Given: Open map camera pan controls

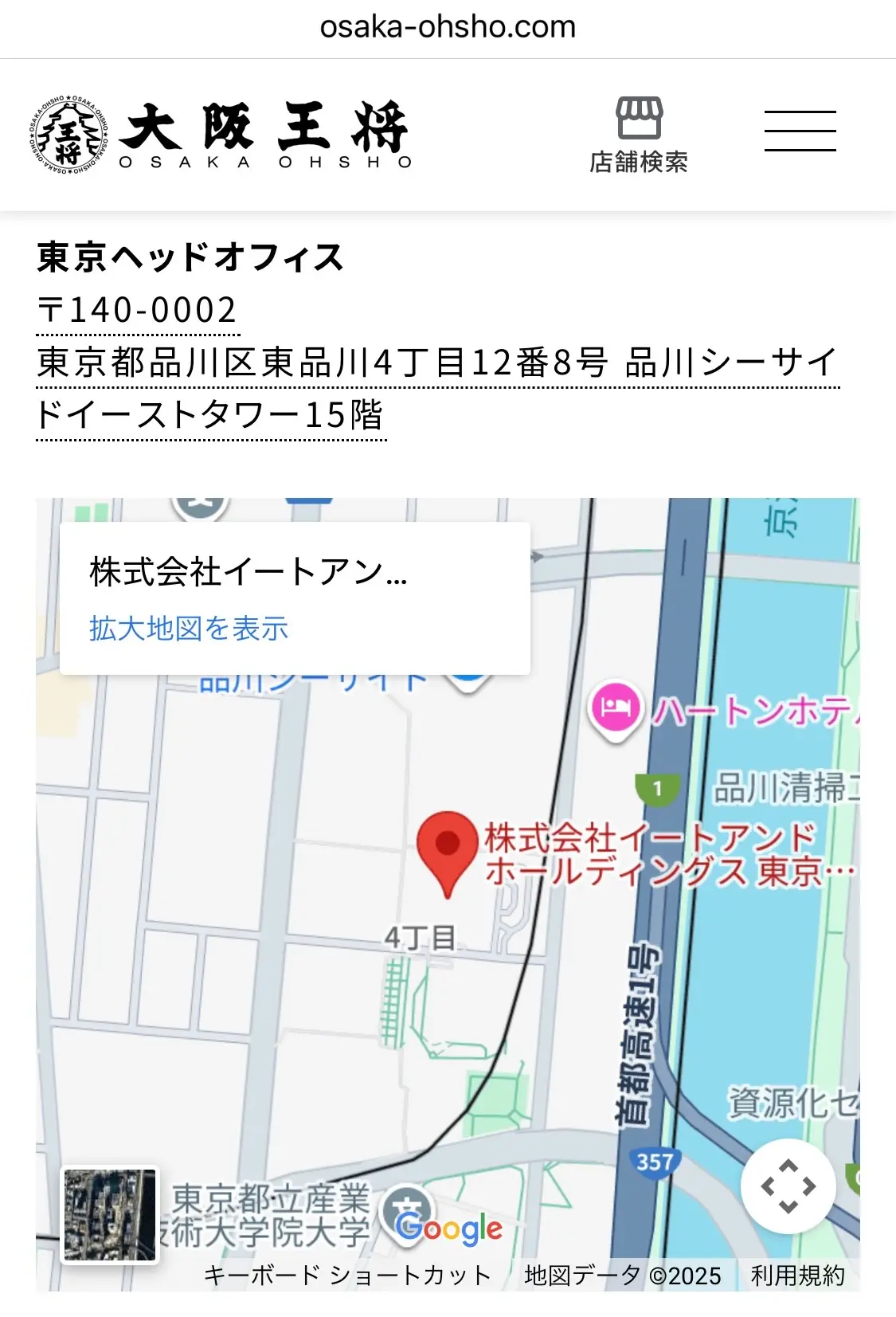Looking at the screenshot, I should [788, 1186].
